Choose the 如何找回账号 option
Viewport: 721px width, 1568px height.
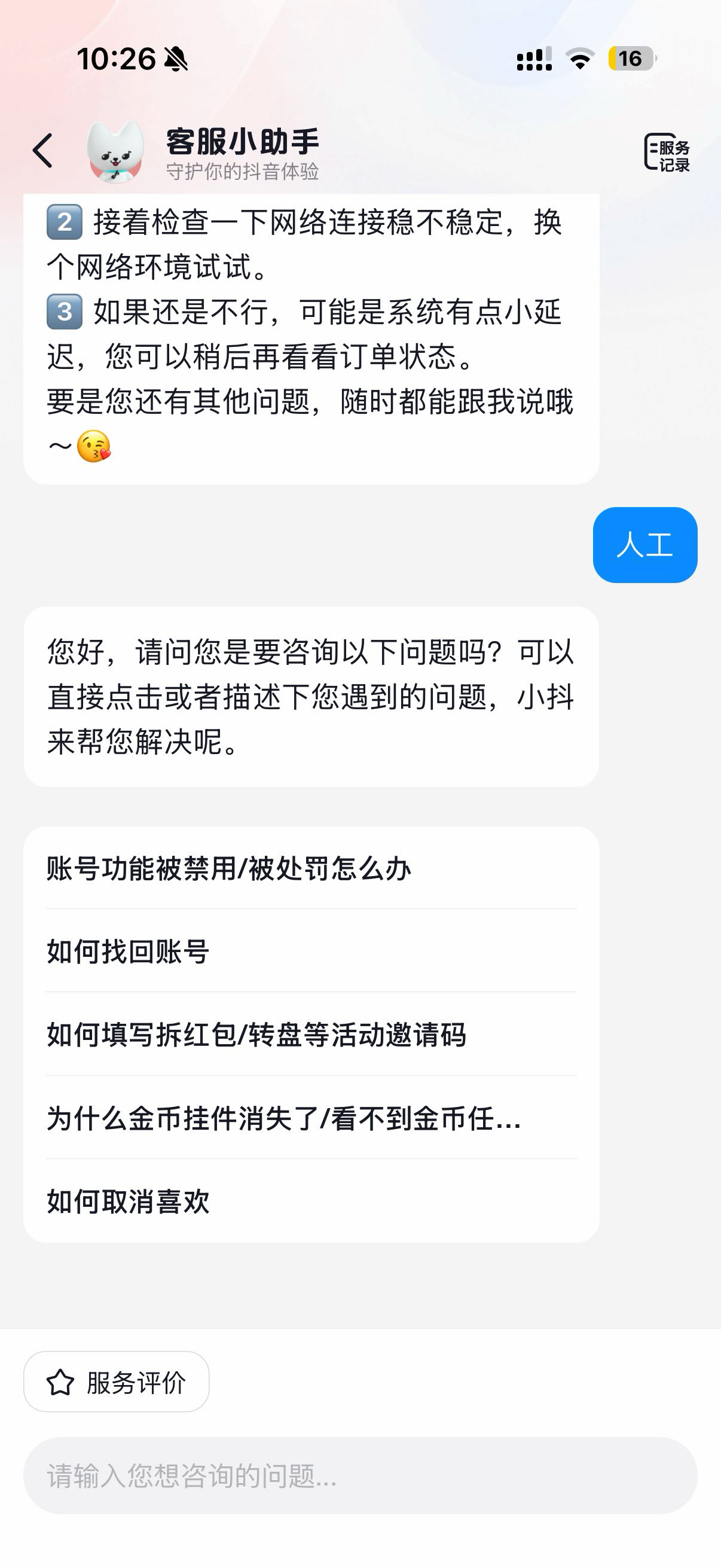tap(128, 951)
